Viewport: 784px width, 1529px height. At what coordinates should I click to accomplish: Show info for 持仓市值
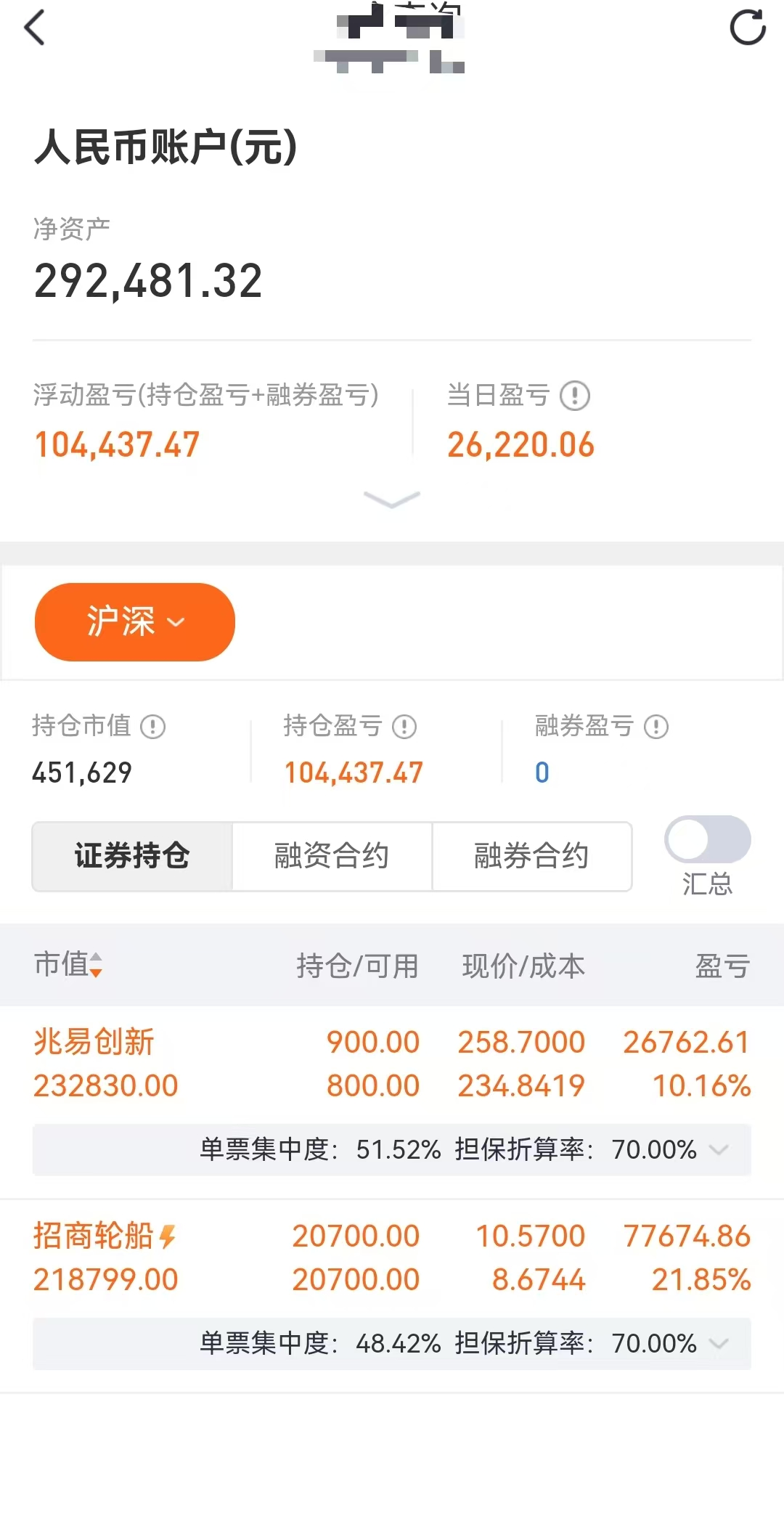[153, 726]
